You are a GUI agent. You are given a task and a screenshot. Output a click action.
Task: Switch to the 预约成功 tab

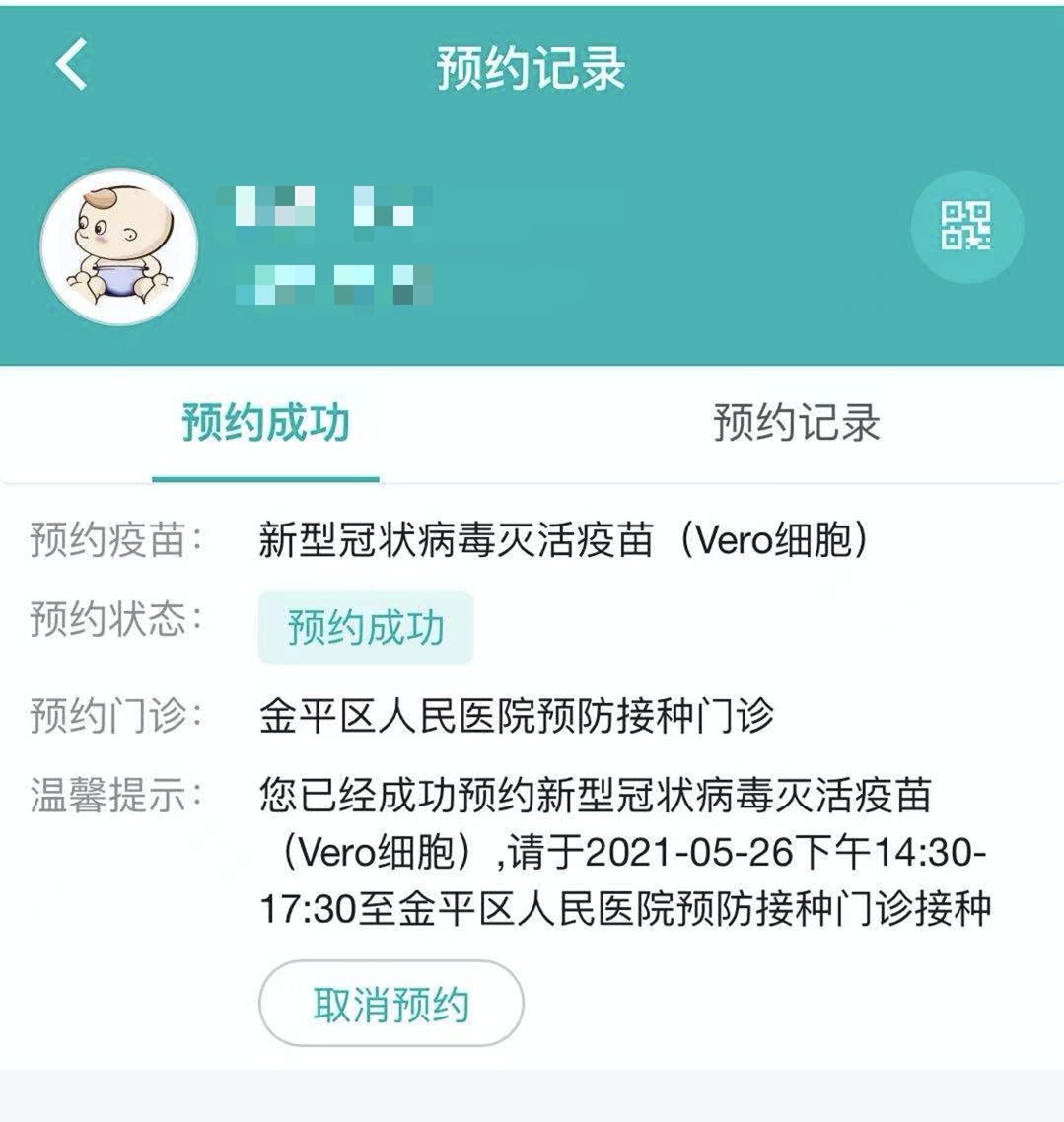[x=265, y=424]
